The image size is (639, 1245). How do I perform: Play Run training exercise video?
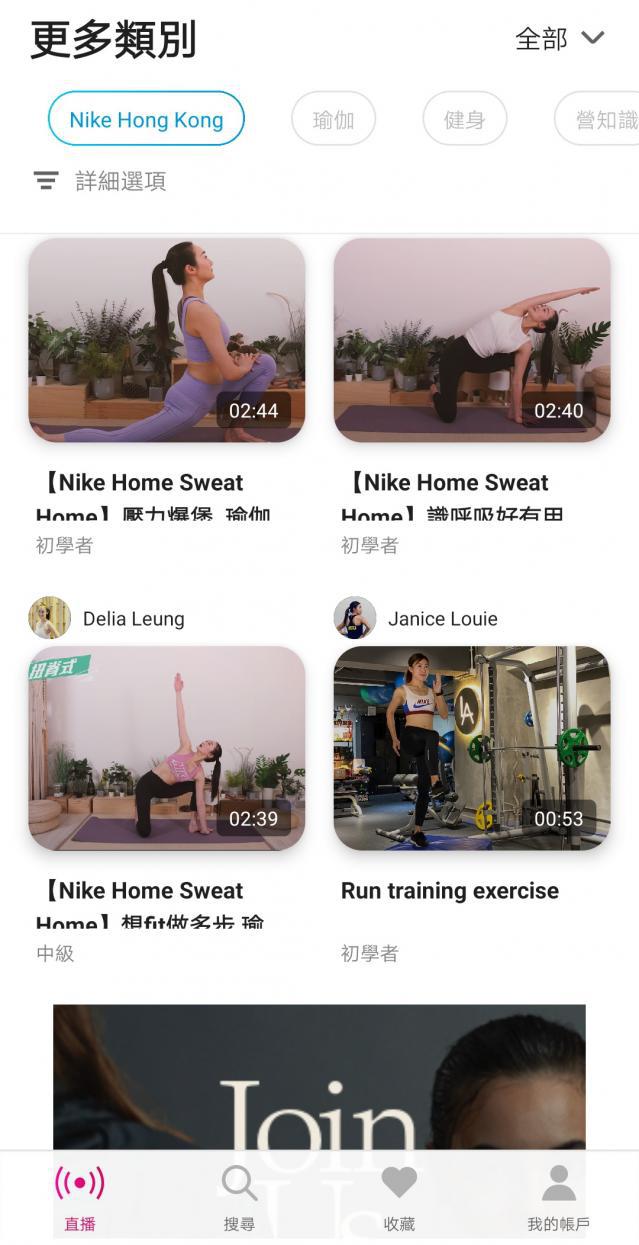472,748
